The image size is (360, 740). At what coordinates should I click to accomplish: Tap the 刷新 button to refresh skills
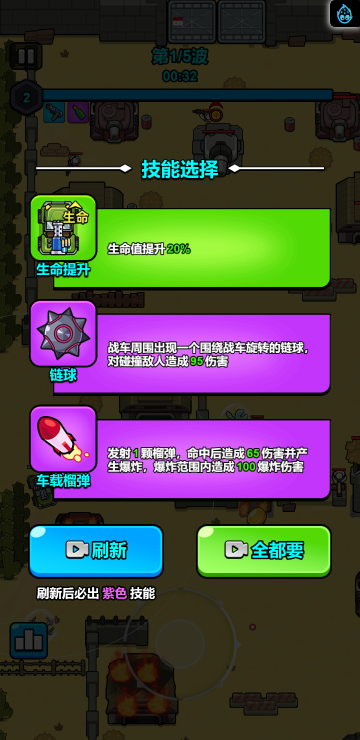96,551
